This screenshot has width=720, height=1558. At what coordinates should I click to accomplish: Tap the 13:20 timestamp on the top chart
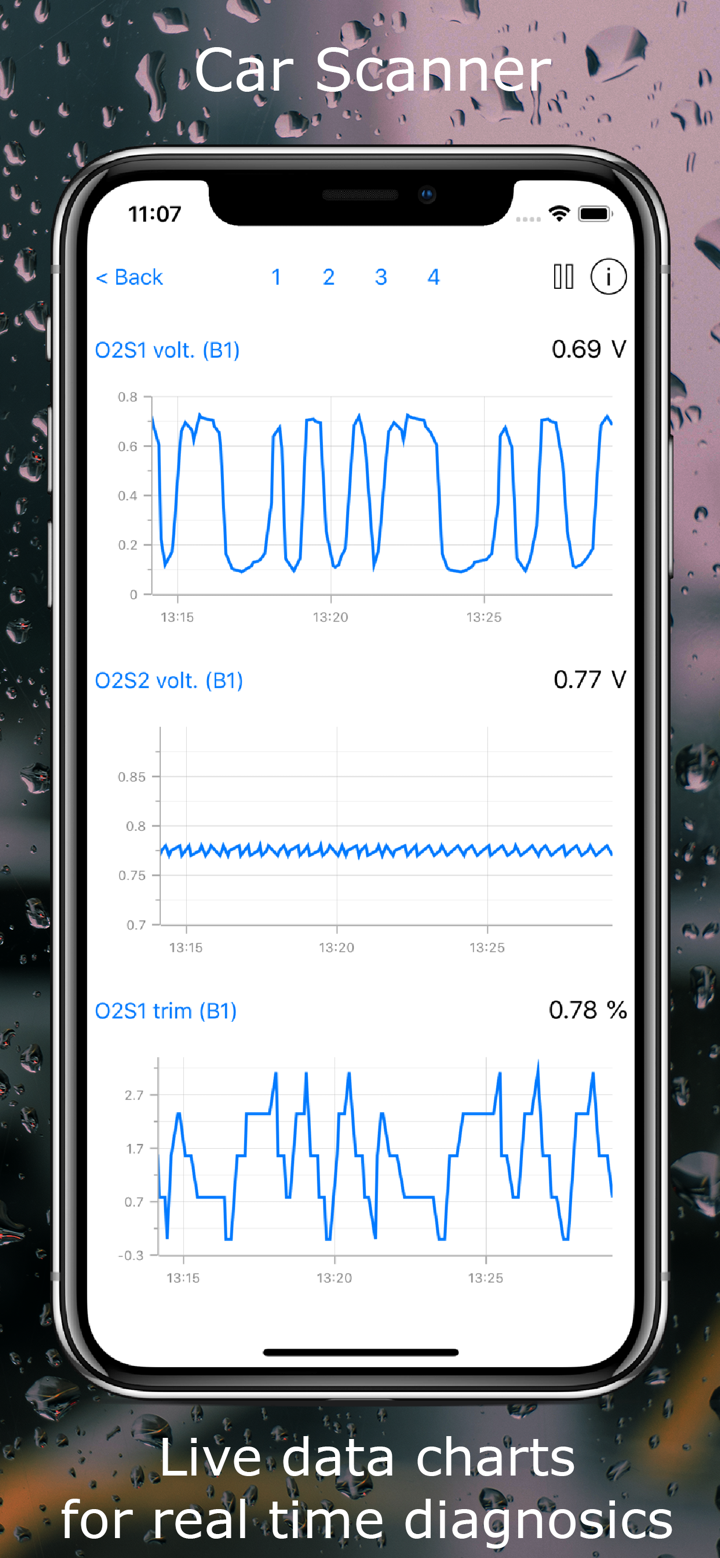[x=330, y=617]
